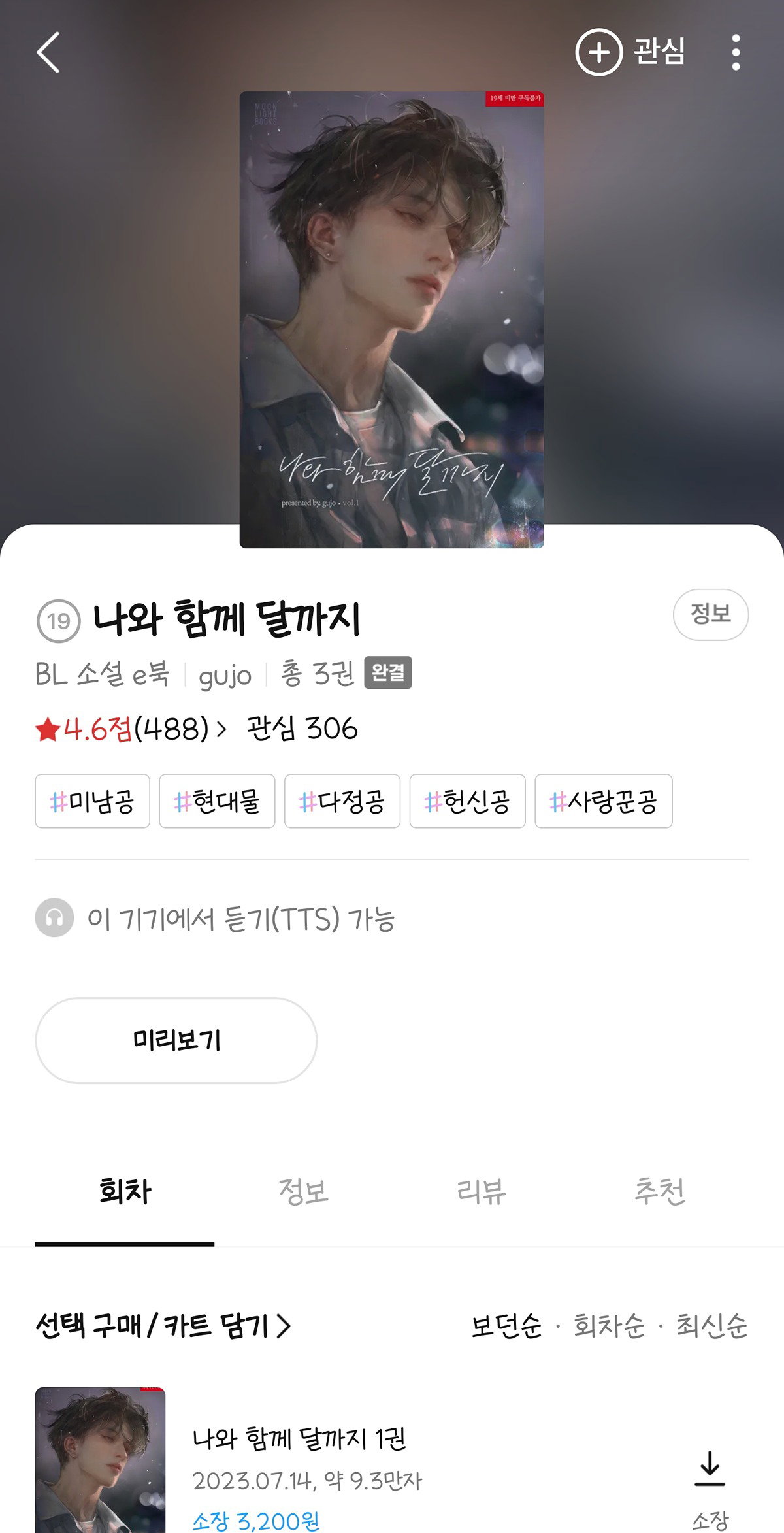
Task: Open 선택 구매 / 카트 담기
Action: click(163, 1326)
